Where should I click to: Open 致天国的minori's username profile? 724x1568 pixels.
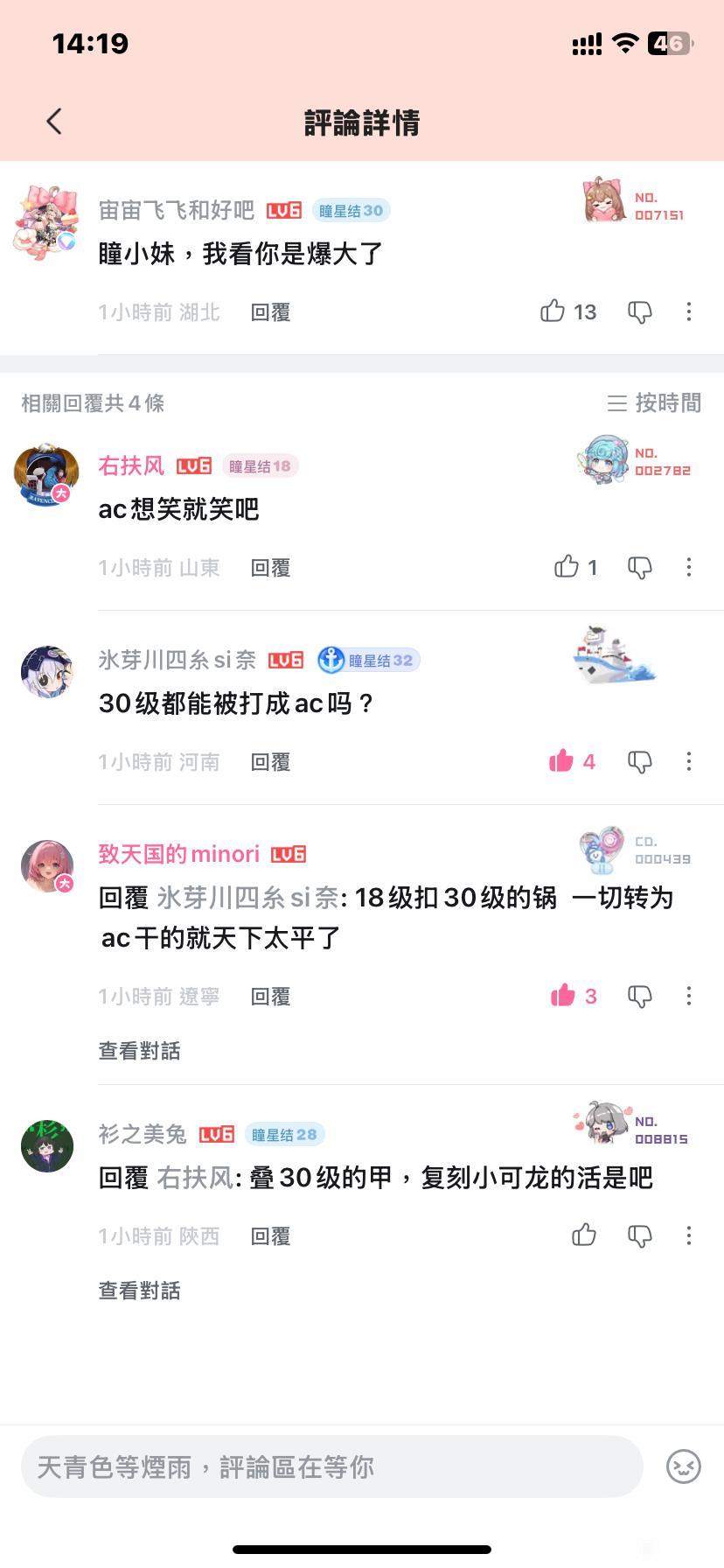tap(179, 854)
